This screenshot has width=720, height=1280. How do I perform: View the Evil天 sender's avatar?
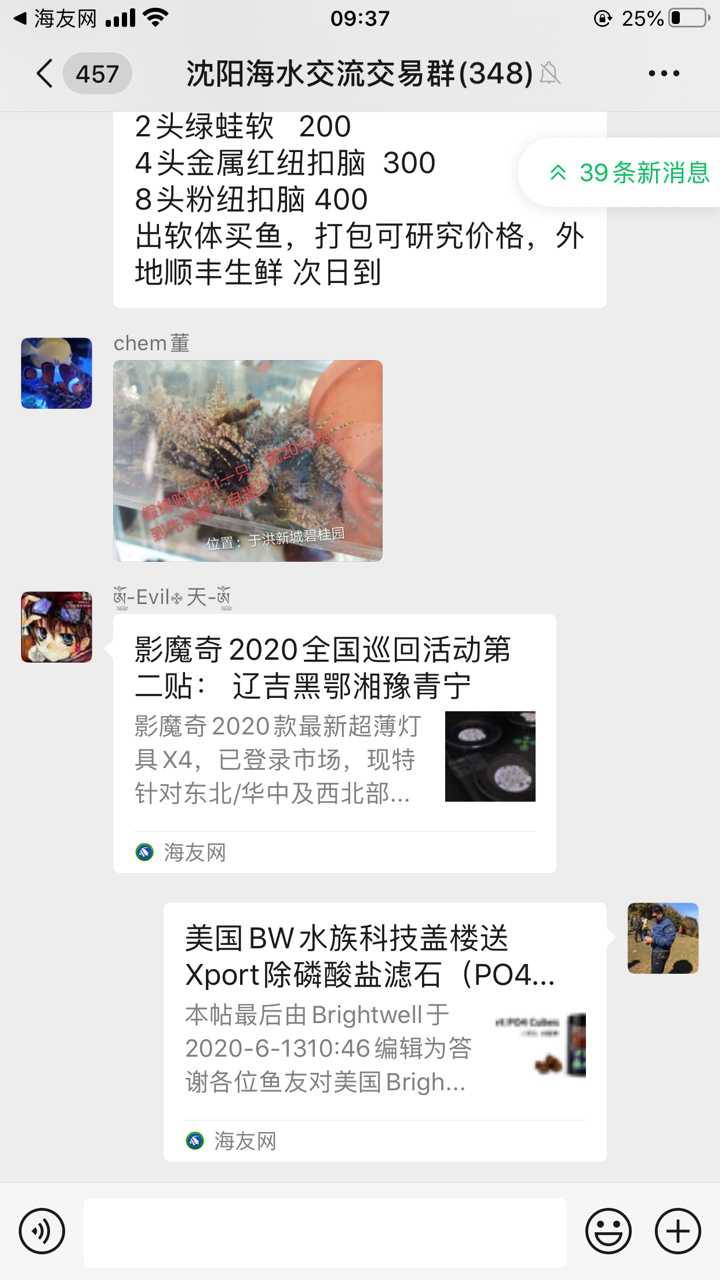(57, 627)
